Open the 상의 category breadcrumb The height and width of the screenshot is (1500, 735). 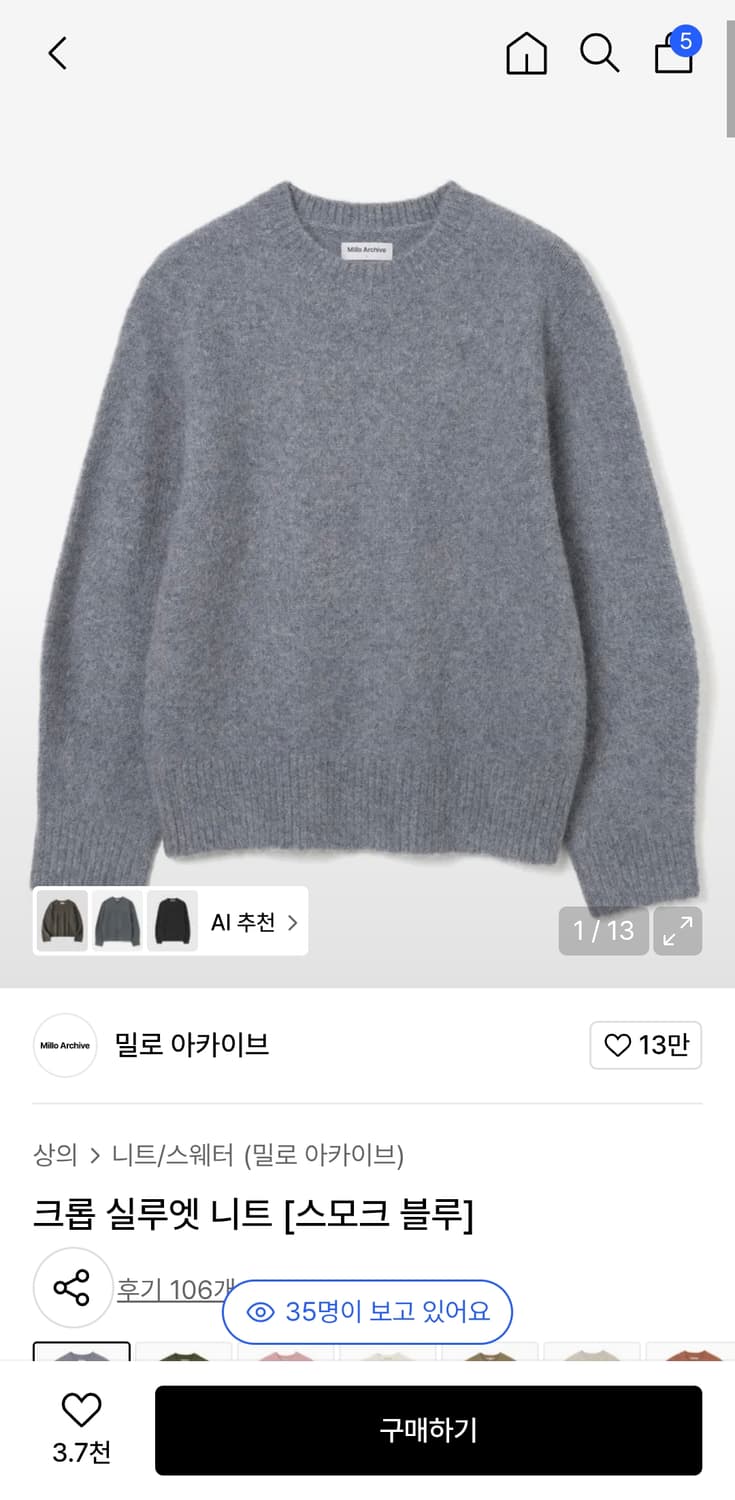55,1154
